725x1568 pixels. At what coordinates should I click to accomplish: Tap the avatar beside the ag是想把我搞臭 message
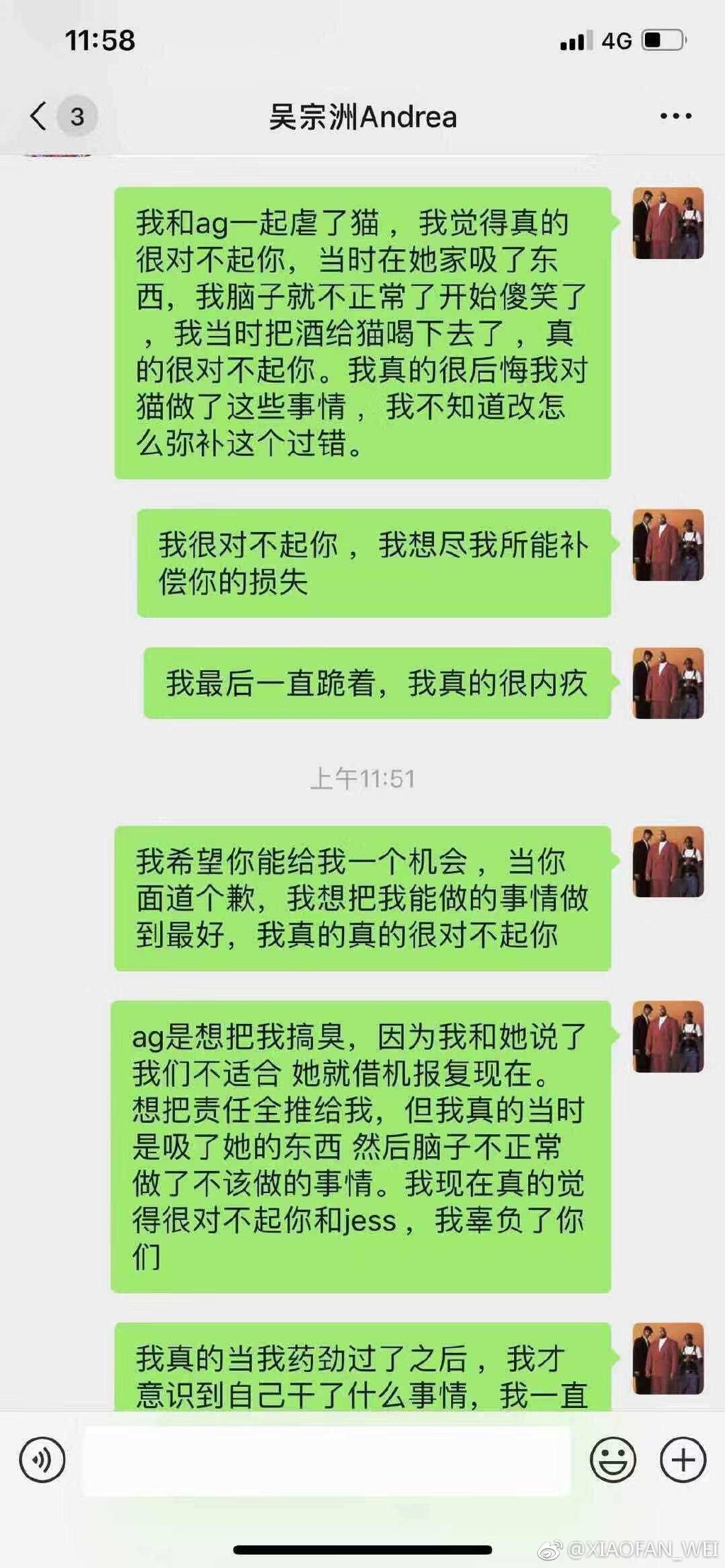point(668,1037)
